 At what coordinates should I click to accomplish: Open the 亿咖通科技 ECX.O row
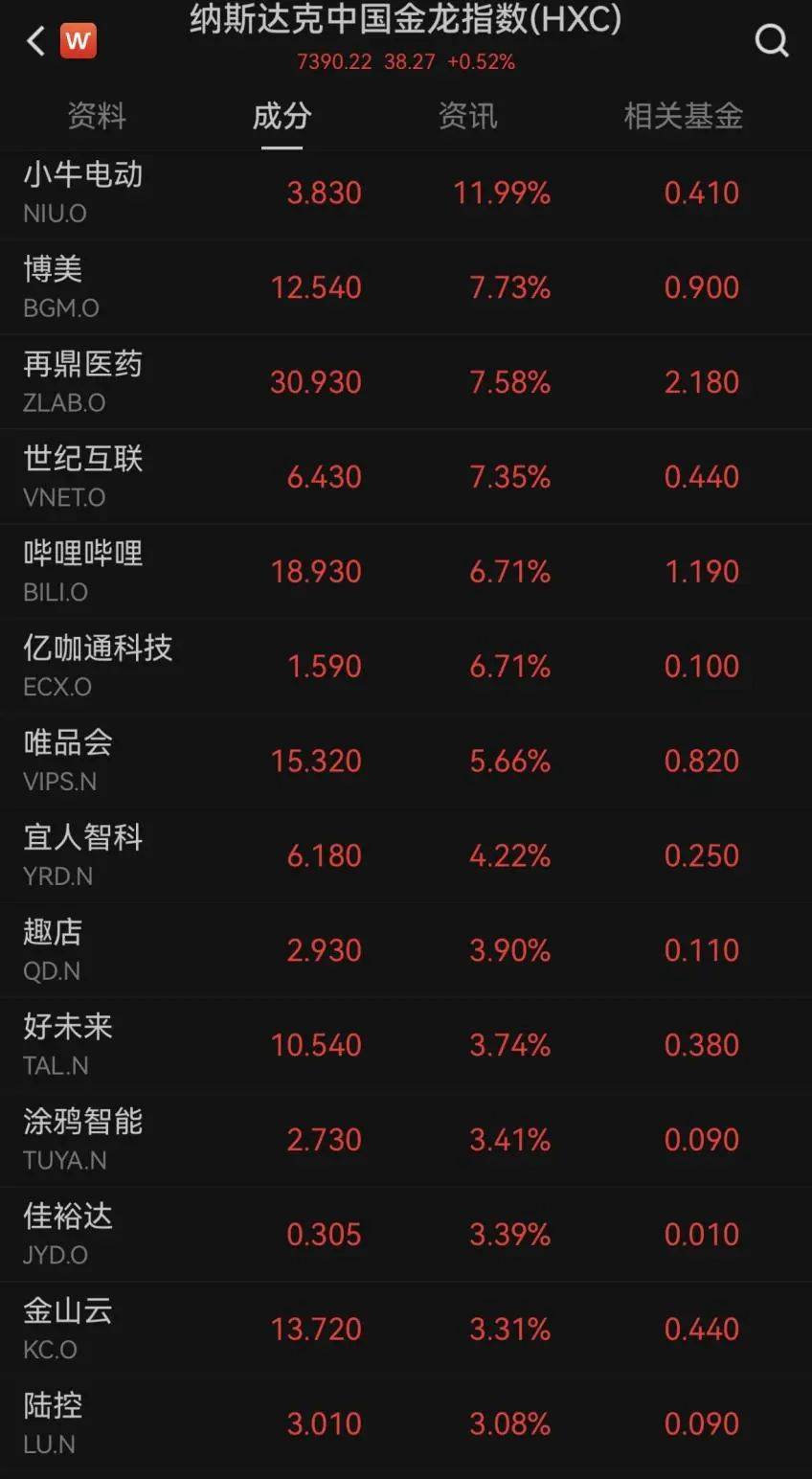click(x=406, y=666)
